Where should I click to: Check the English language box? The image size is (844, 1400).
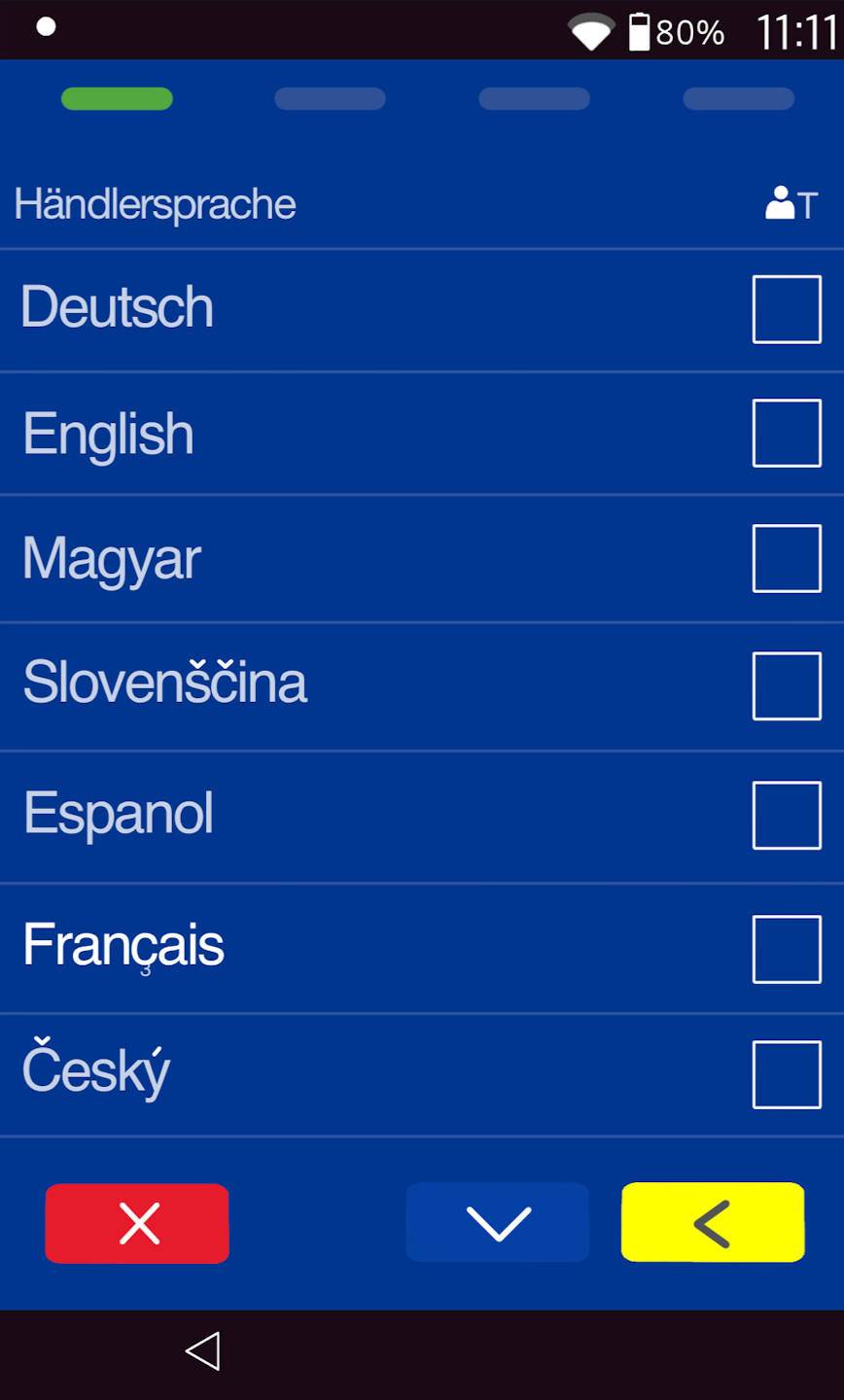pyautogui.click(x=786, y=434)
